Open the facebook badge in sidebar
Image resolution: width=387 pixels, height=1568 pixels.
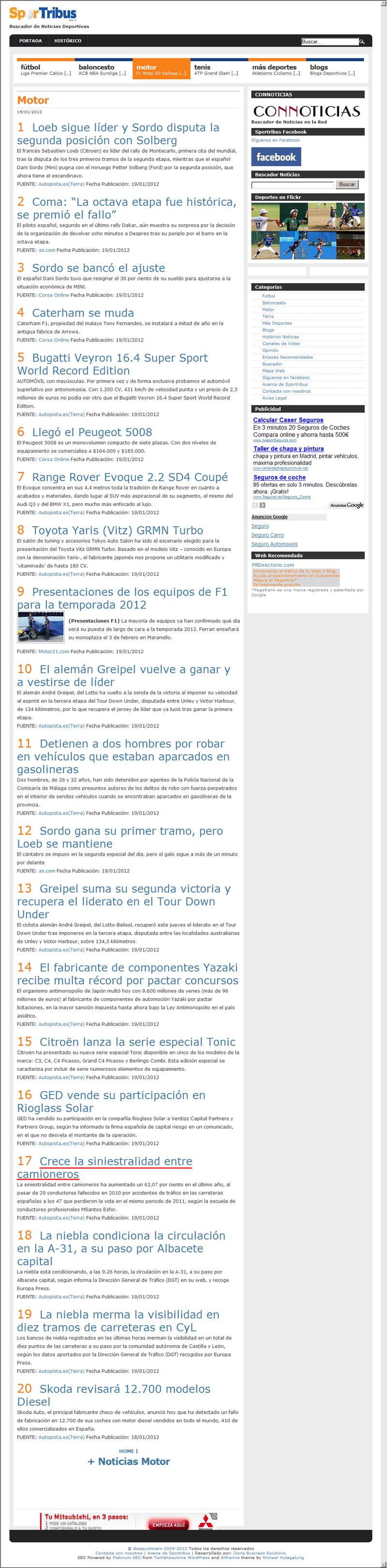(275, 157)
